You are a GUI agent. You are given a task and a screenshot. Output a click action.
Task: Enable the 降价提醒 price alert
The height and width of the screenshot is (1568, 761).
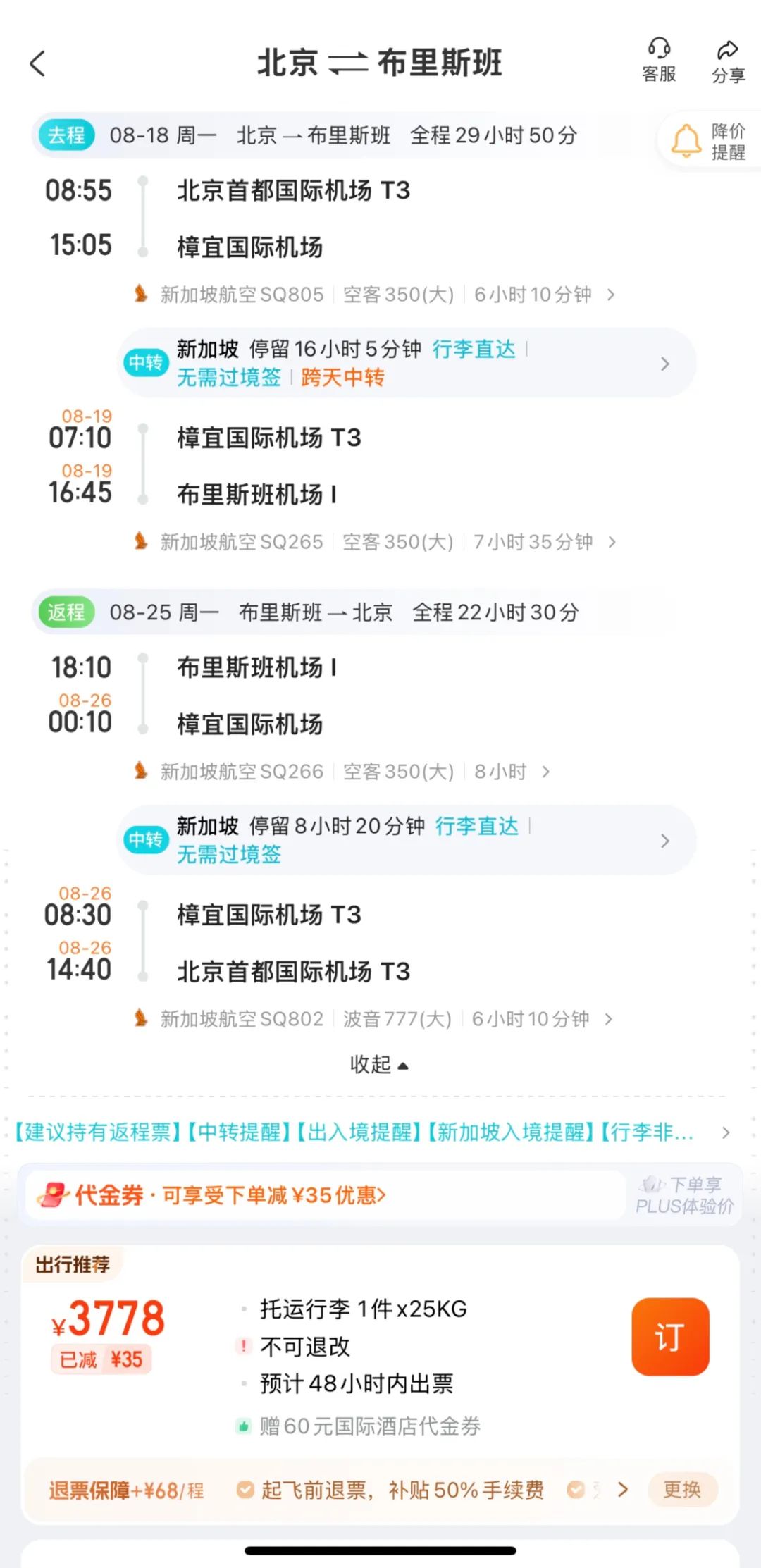tap(709, 141)
